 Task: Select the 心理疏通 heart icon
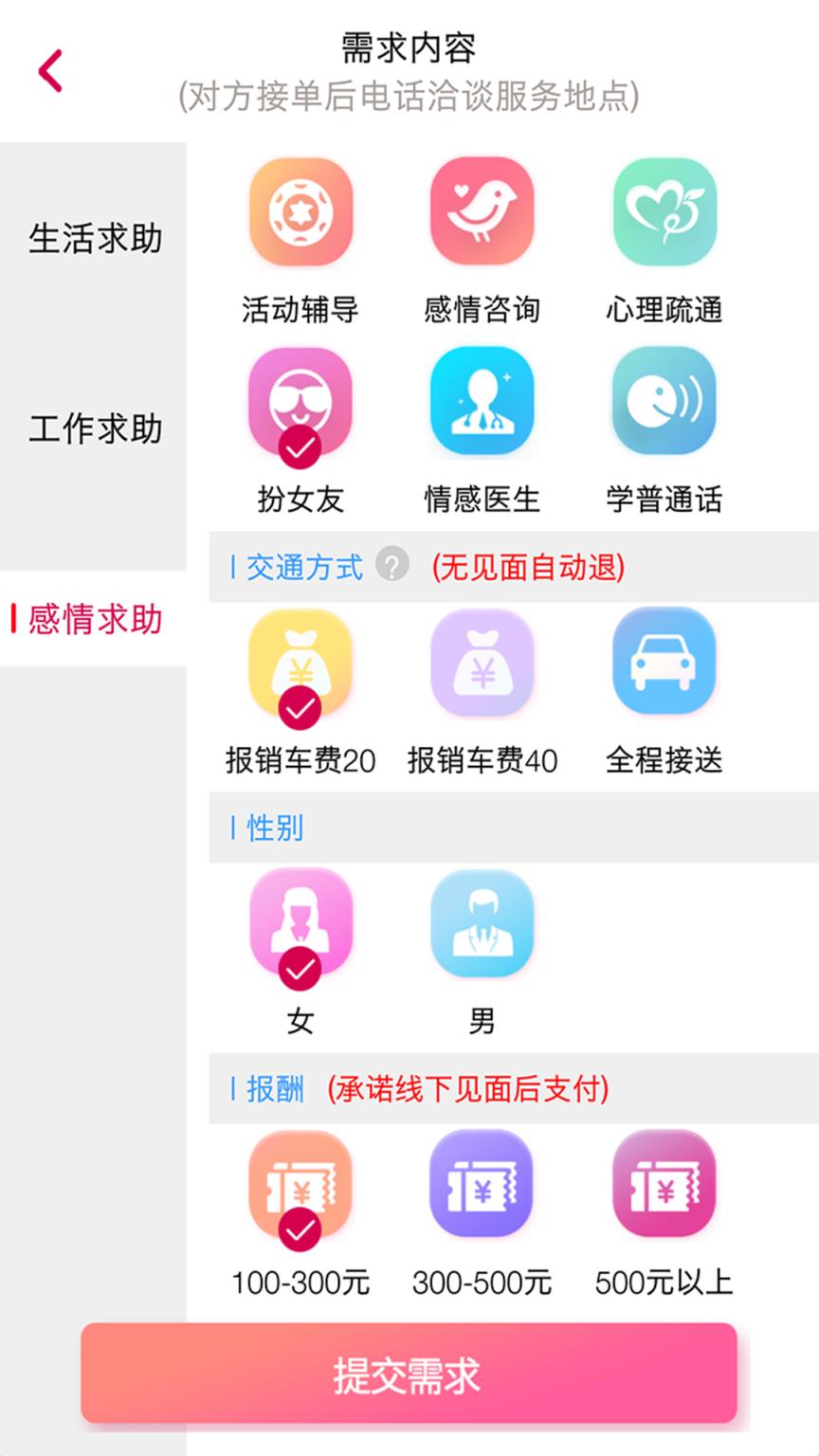(x=663, y=210)
